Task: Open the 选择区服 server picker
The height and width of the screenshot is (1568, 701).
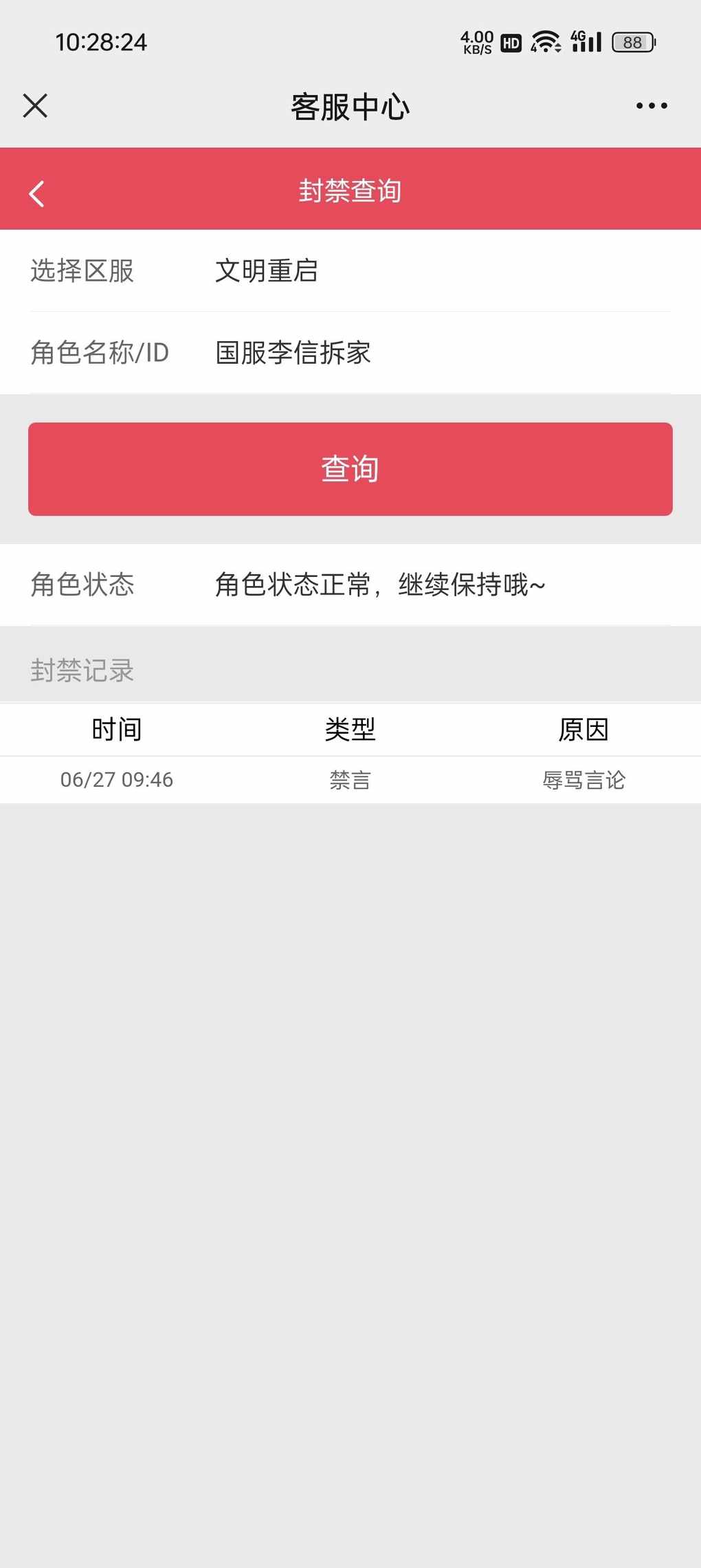Action: [x=350, y=270]
